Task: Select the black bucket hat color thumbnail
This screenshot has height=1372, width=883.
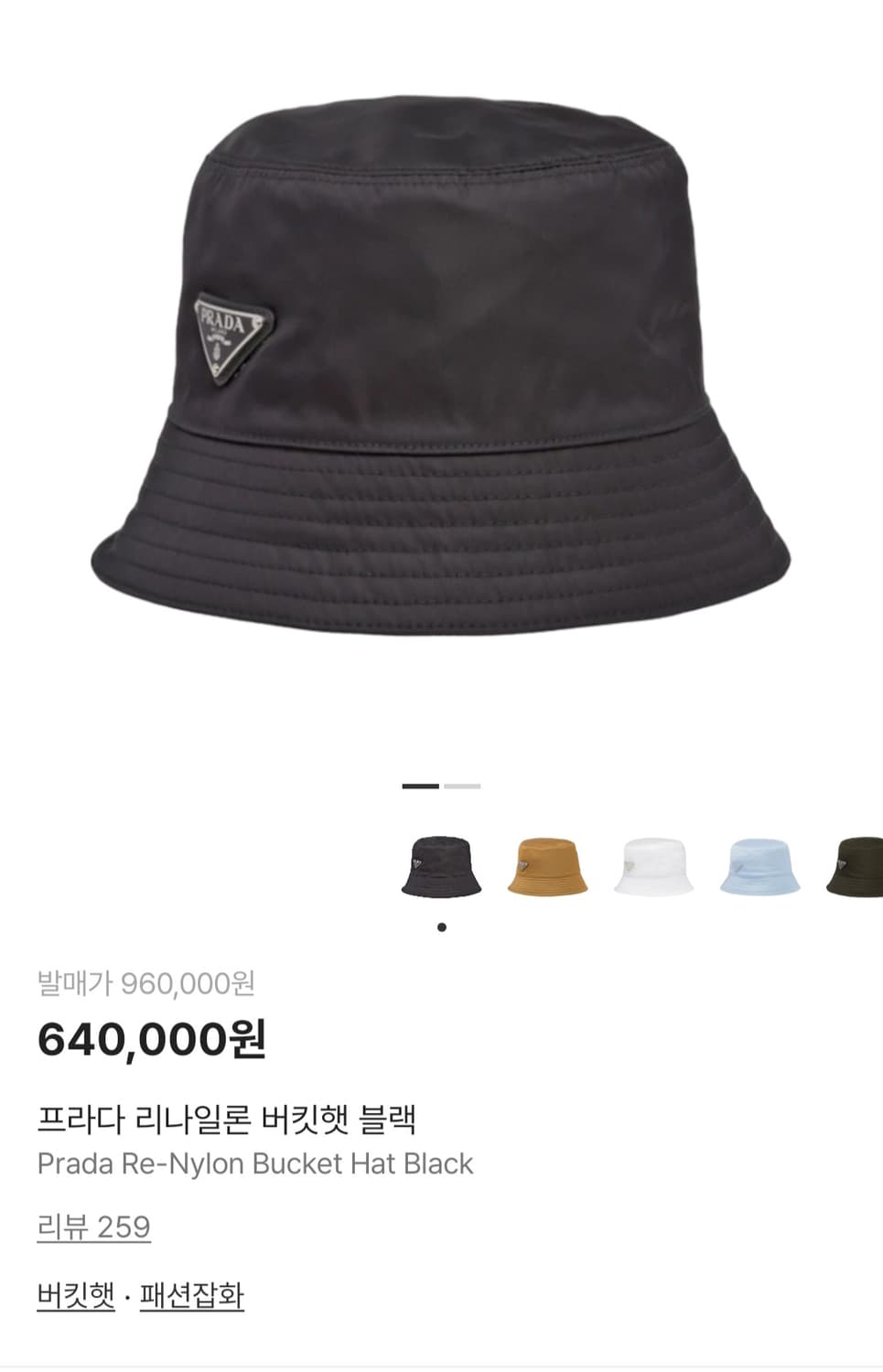Action: (x=441, y=867)
